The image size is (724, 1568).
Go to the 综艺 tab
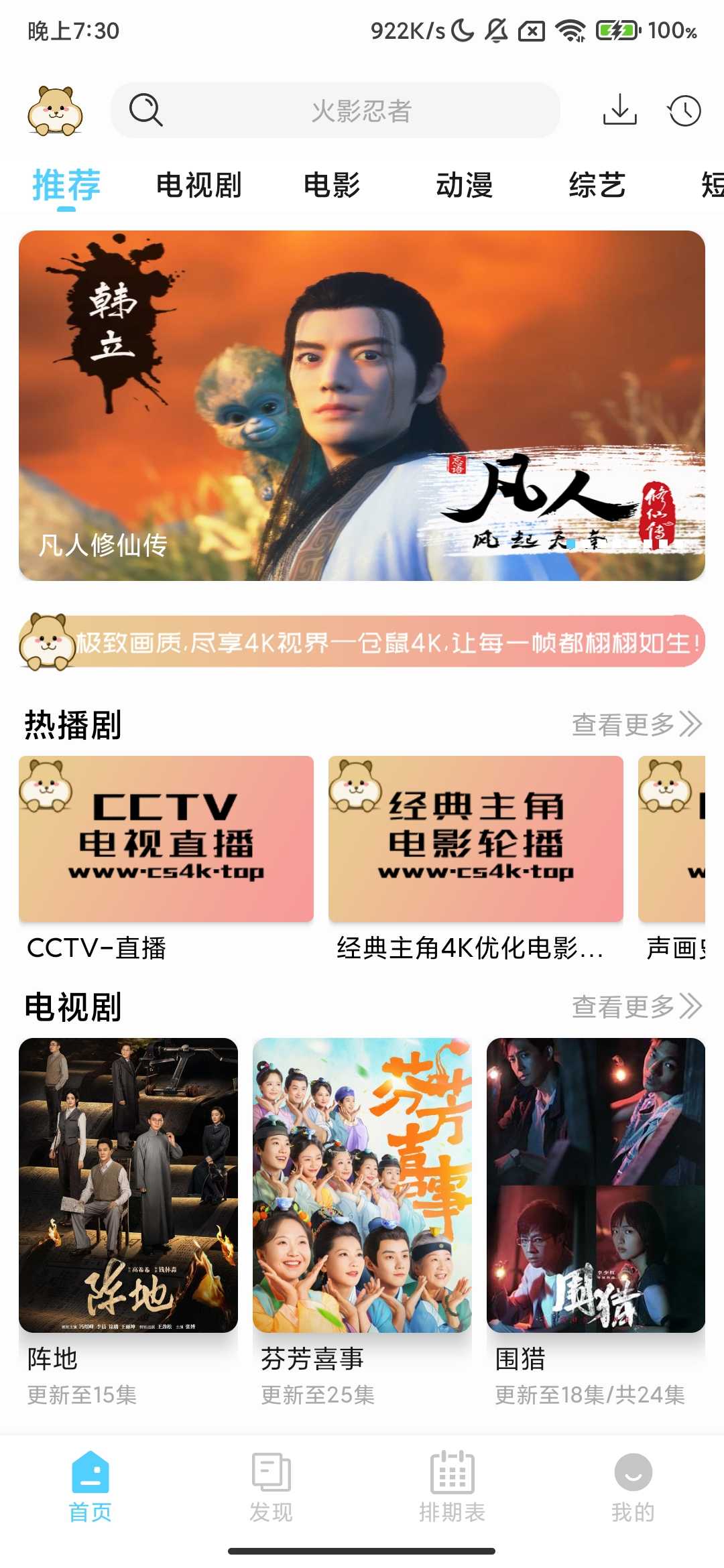597,185
